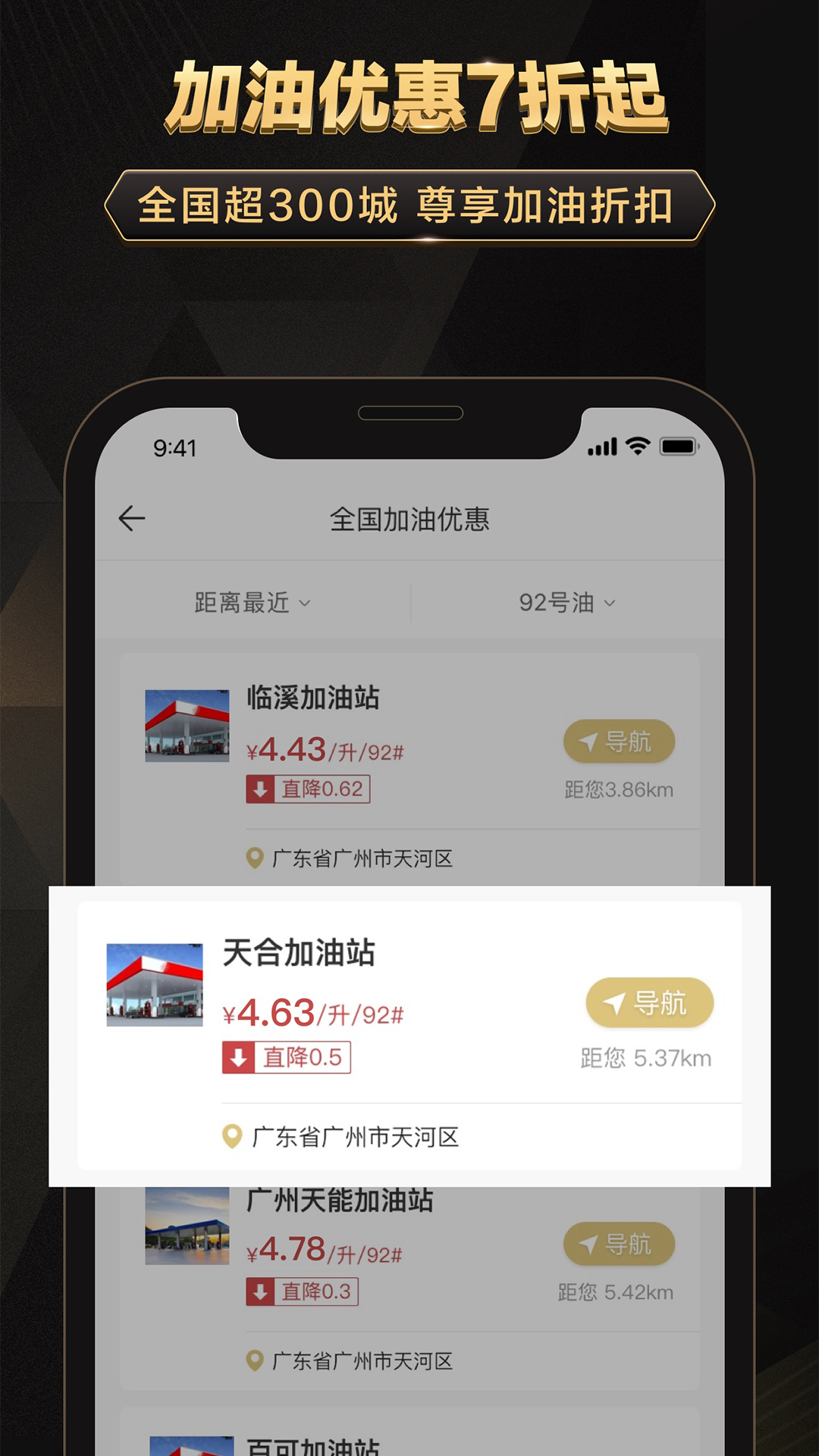Click the 临溪加油站 station photo
Screen dimensions: 819x1456
tap(187, 724)
